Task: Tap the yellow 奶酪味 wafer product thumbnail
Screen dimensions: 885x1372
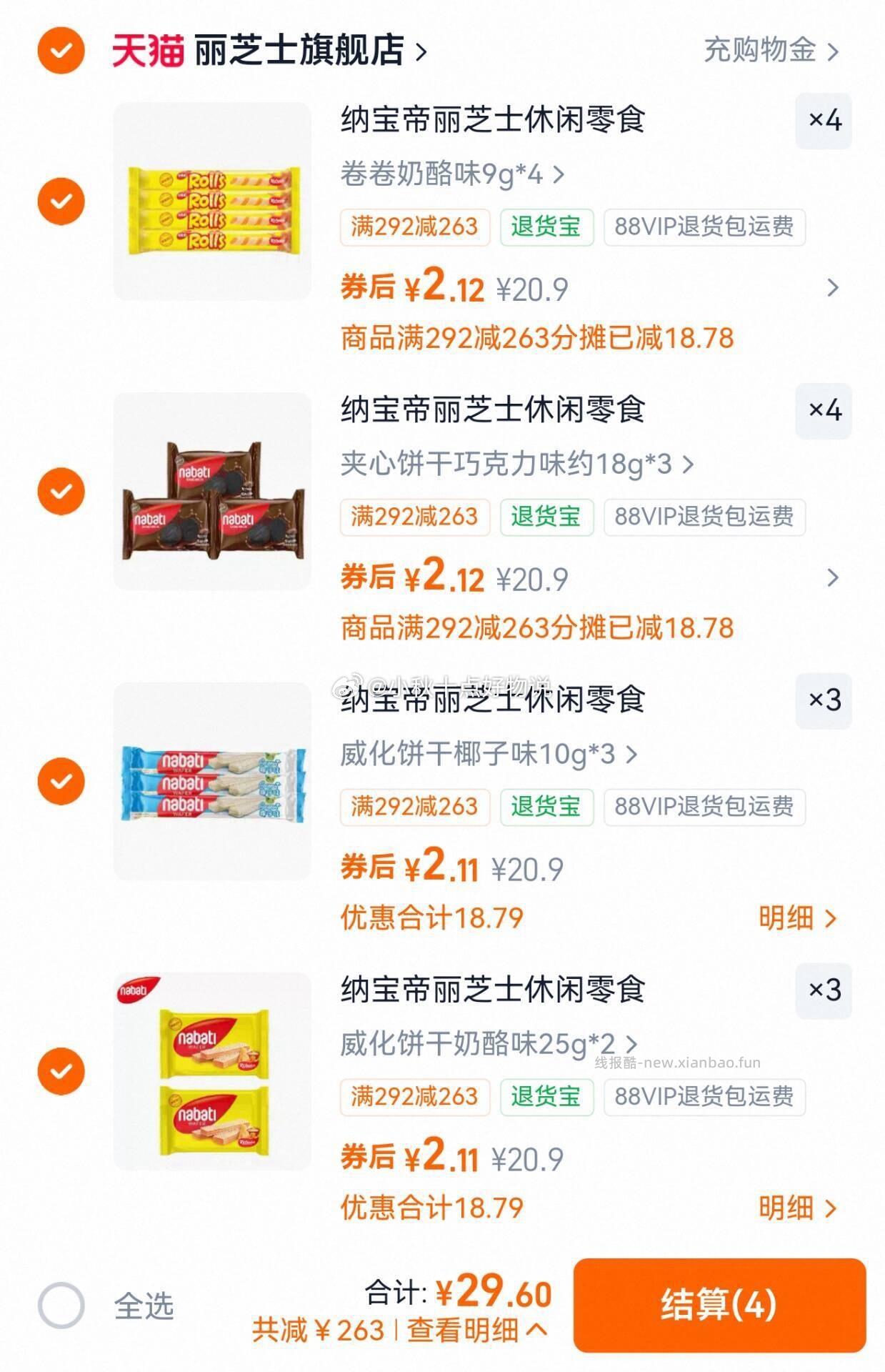Action: [211, 1072]
